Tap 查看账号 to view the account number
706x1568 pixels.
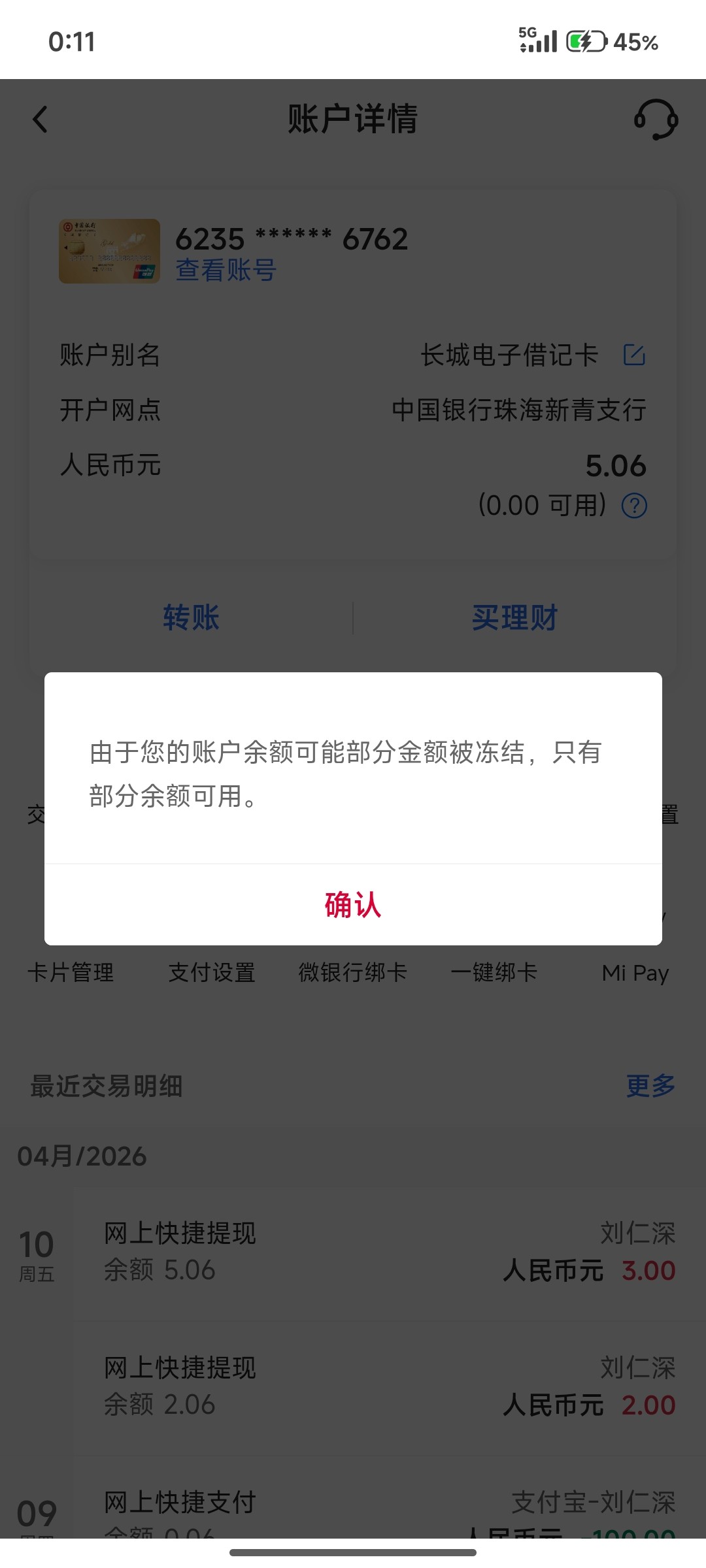click(x=226, y=270)
